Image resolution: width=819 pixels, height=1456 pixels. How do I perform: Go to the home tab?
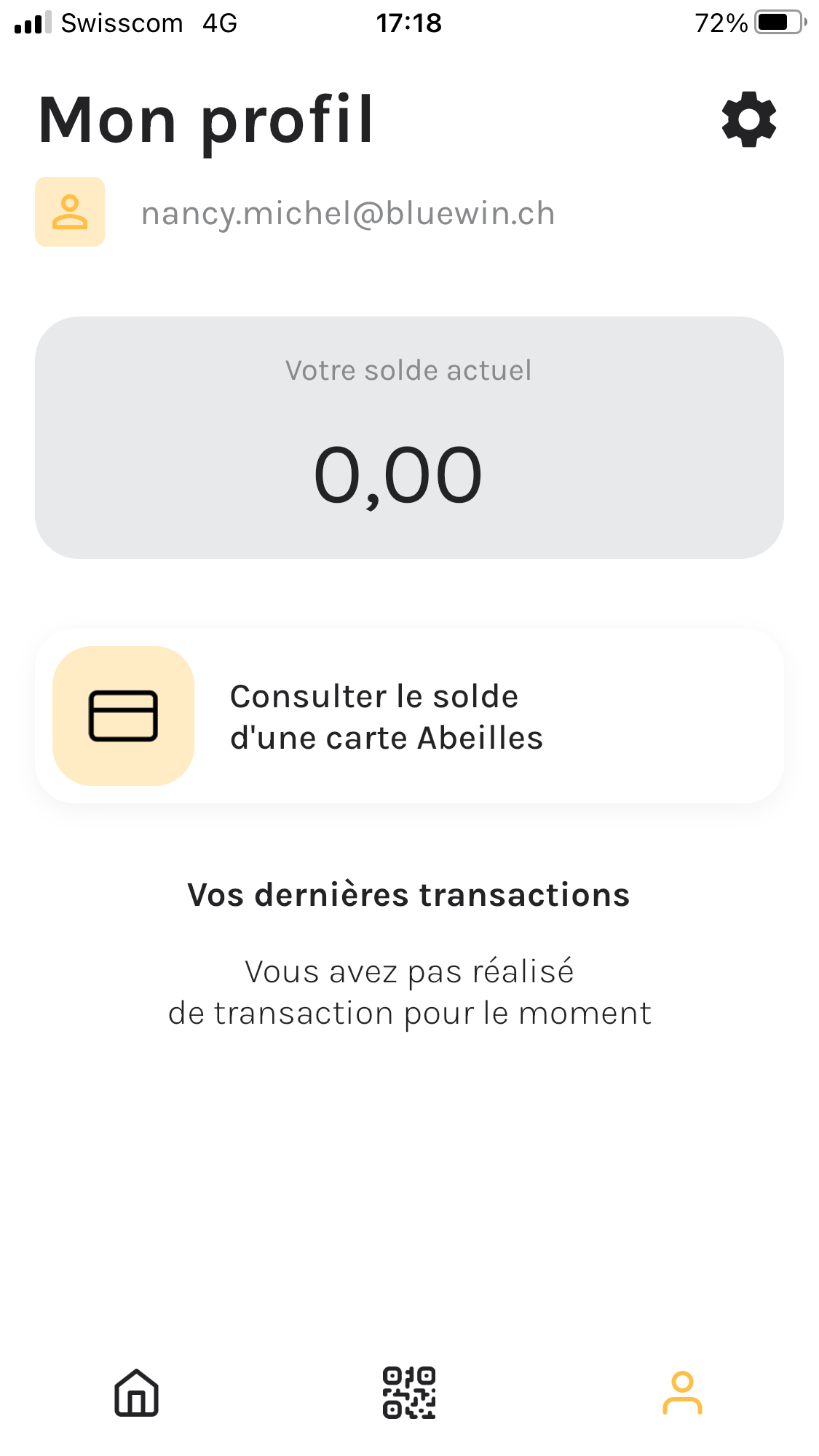[136, 1393]
